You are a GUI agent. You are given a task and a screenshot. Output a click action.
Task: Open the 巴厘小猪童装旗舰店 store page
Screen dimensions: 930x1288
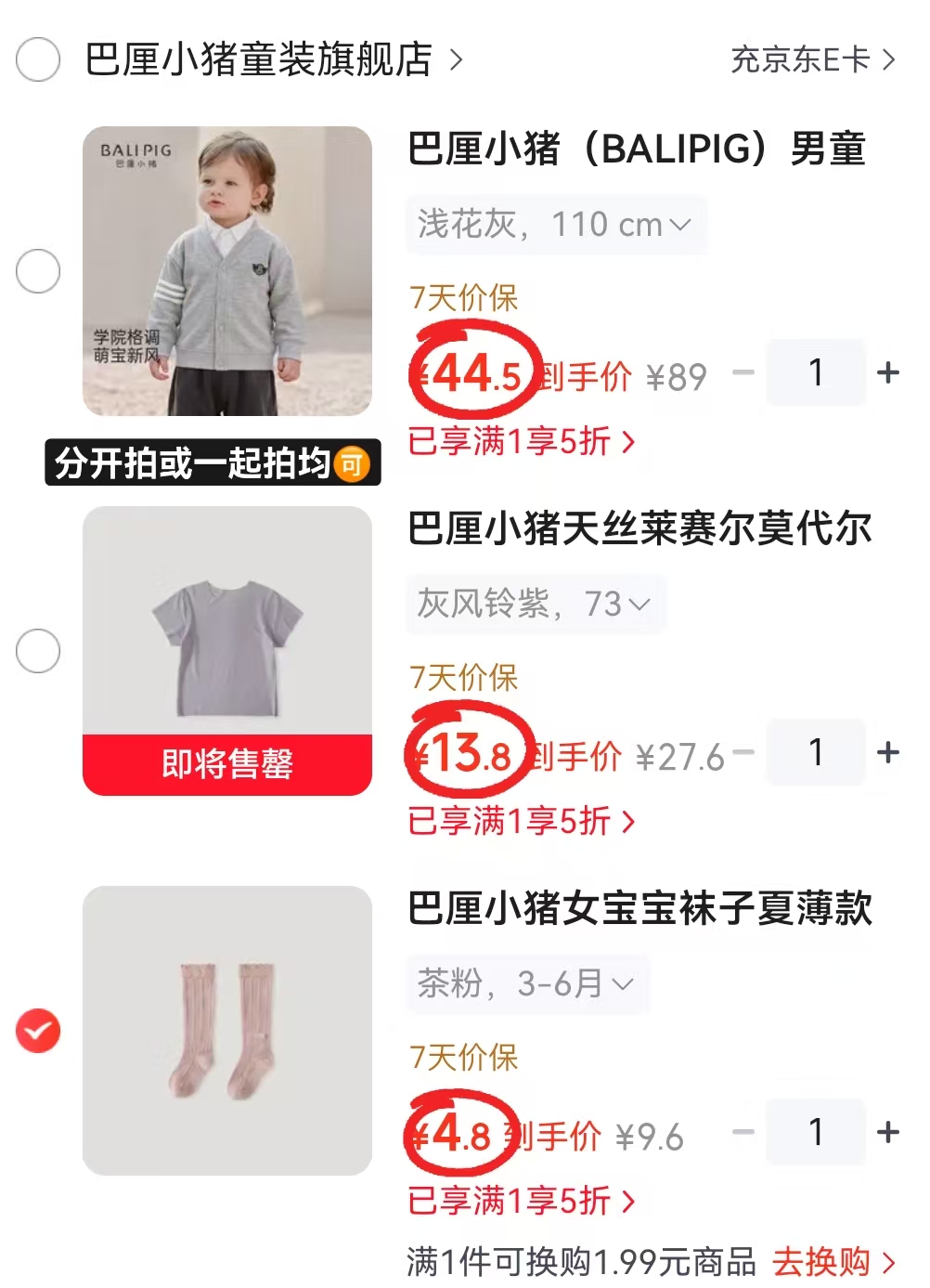(x=274, y=59)
